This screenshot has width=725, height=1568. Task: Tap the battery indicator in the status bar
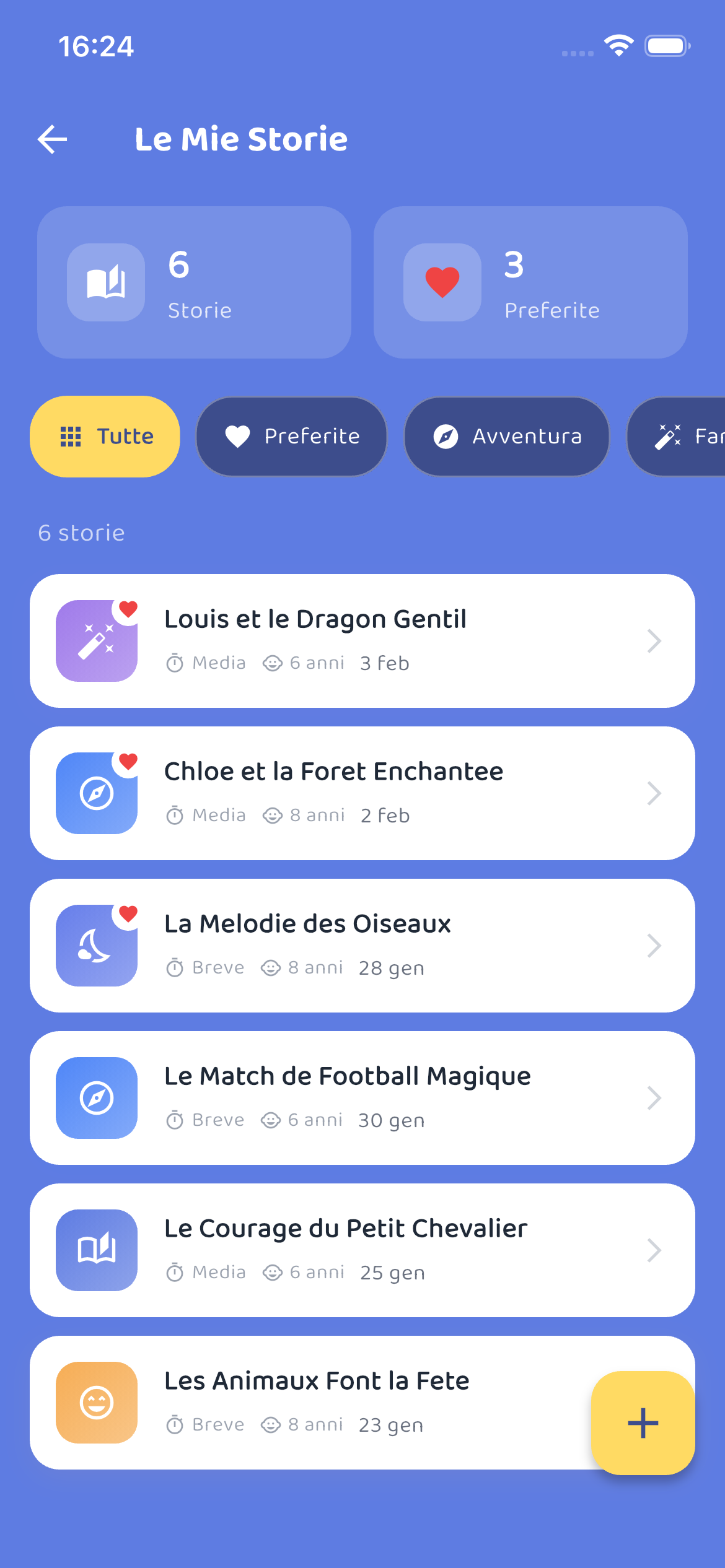coord(667,45)
